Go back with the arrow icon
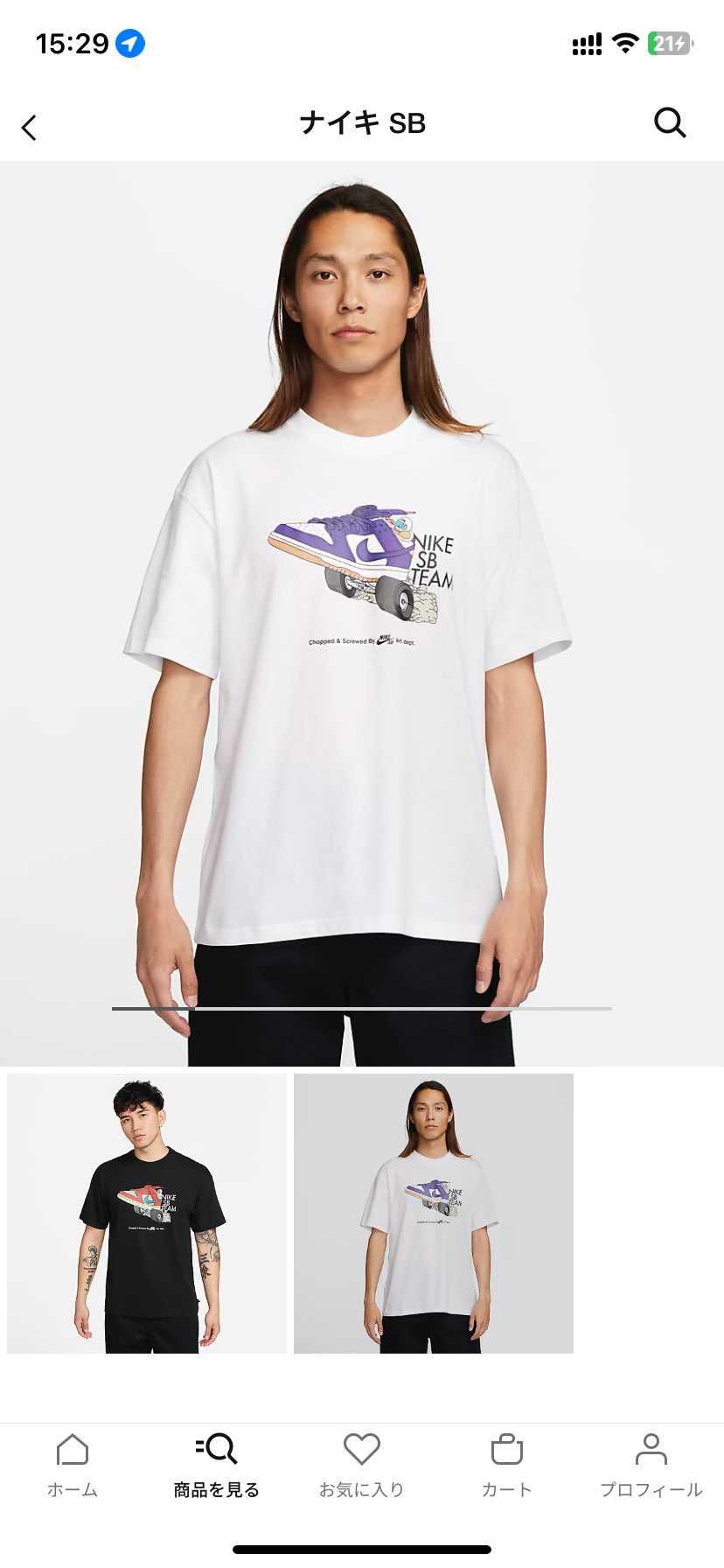Viewport: 724px width, 1568px height. click(30, 128)
